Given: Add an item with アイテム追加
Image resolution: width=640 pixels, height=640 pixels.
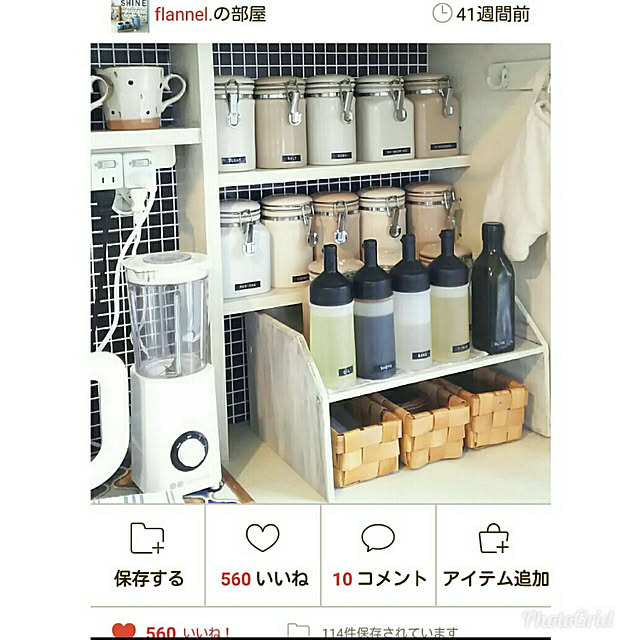Looking at the screenshot, I should tap(495, 555).
